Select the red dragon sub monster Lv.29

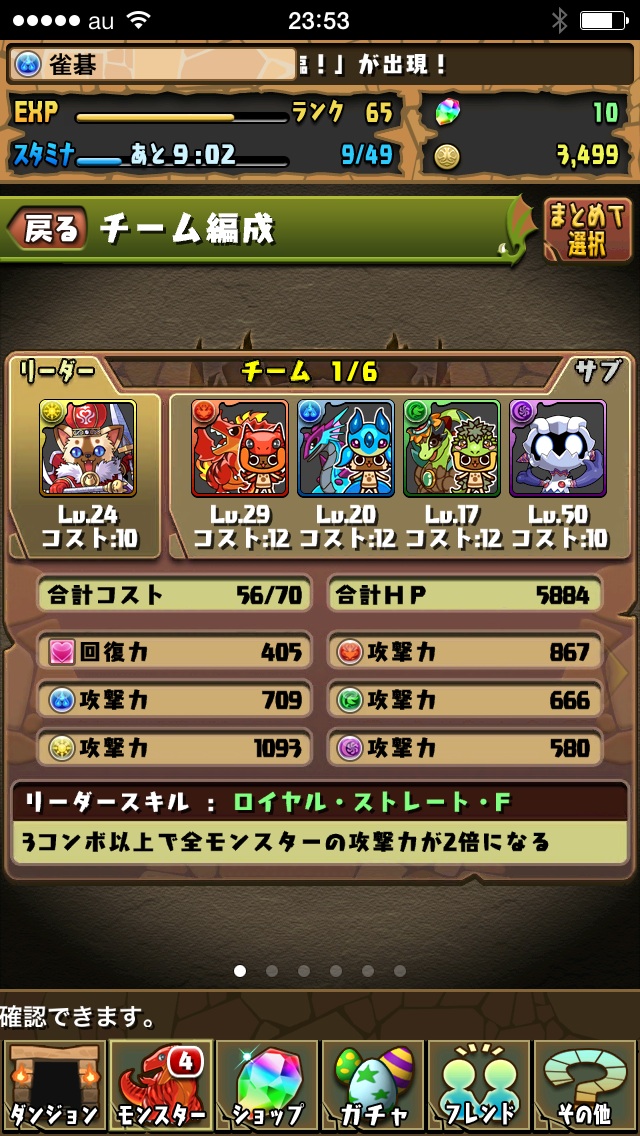(240, 449)
